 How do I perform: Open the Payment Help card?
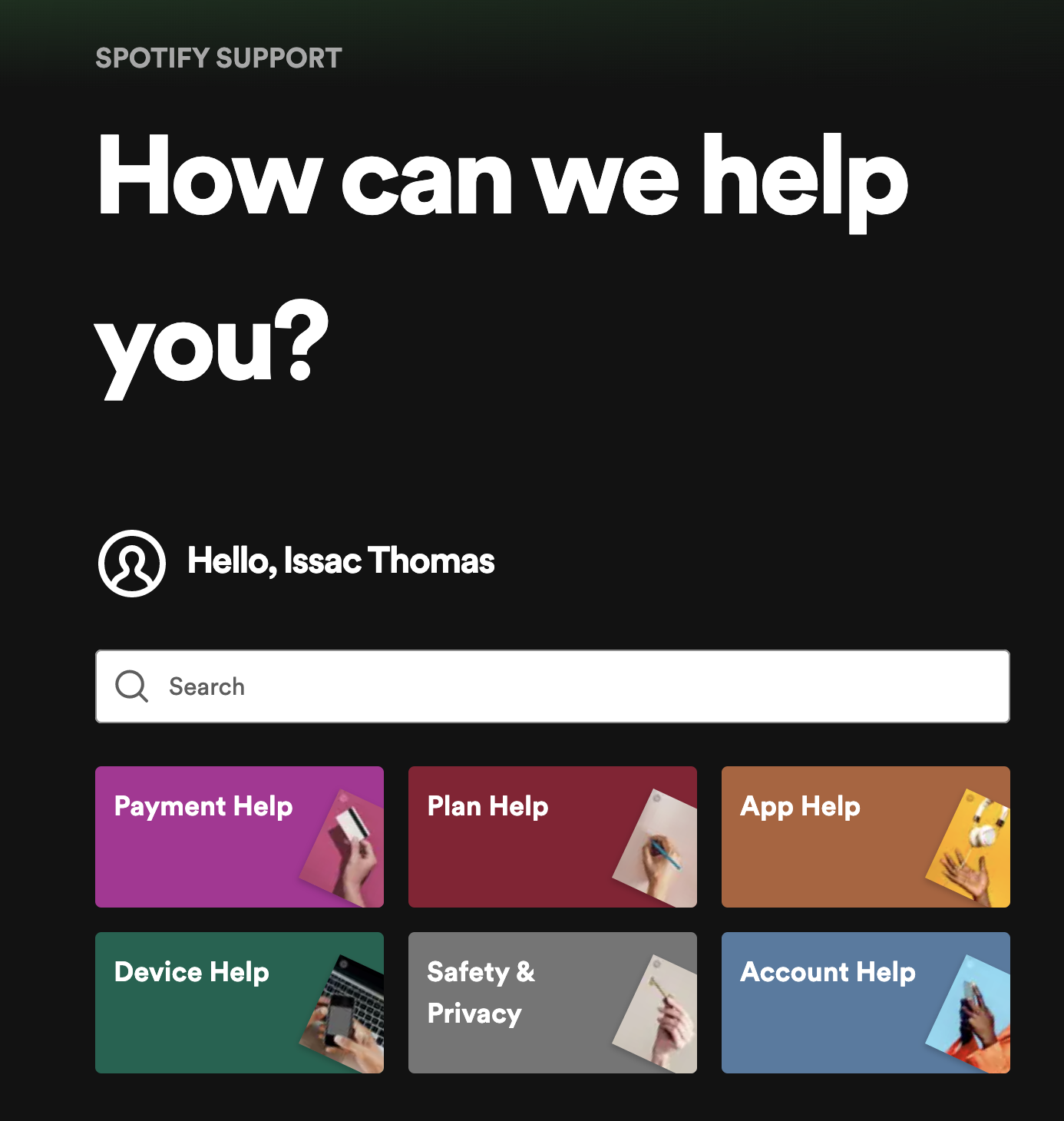[239, 837]
